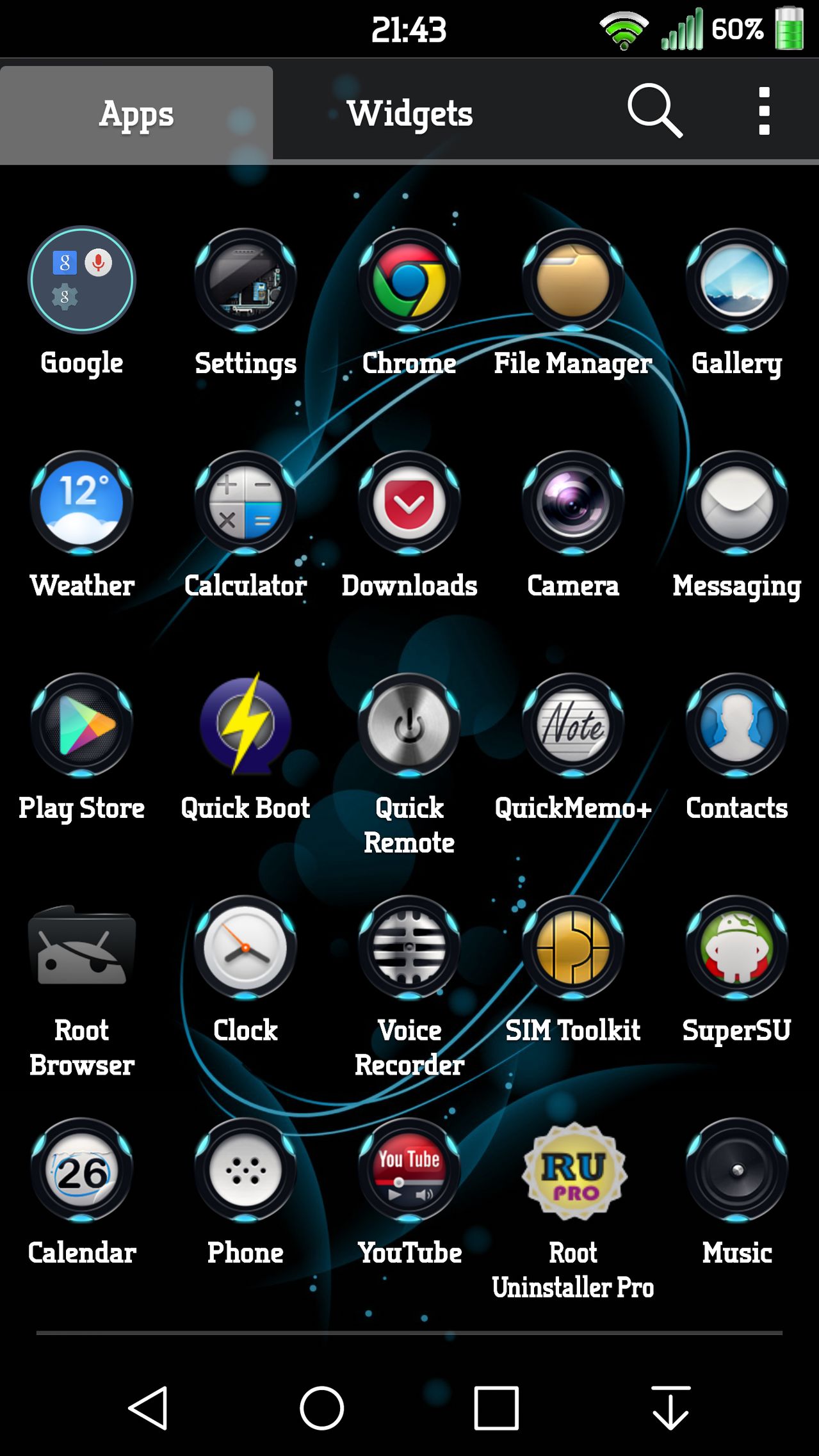Launch the Settings app
Screen dimensions: 819x1456
tap(245, 280)
